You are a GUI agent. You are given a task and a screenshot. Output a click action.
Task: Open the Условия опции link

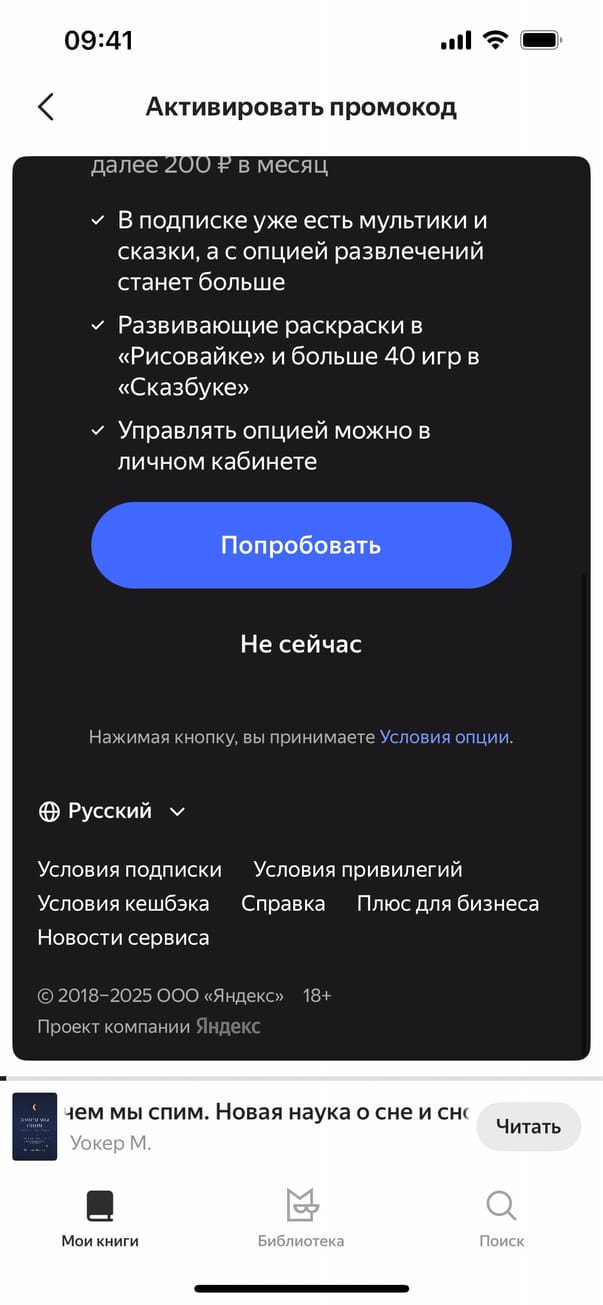pyautogui.click(x=445, y=737)
